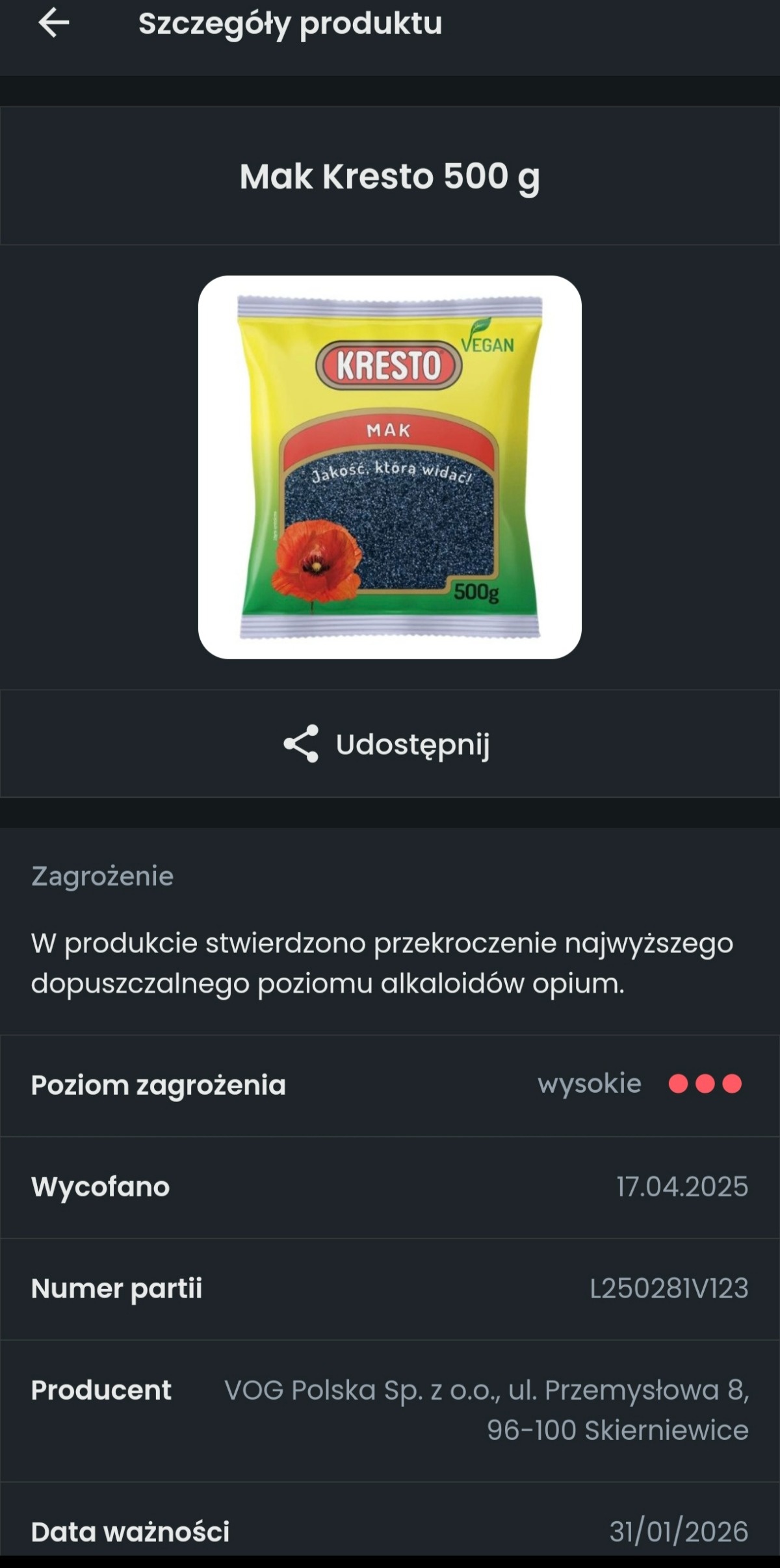
Task: Select the wysokie risk level label
Action: (589, 1082)
